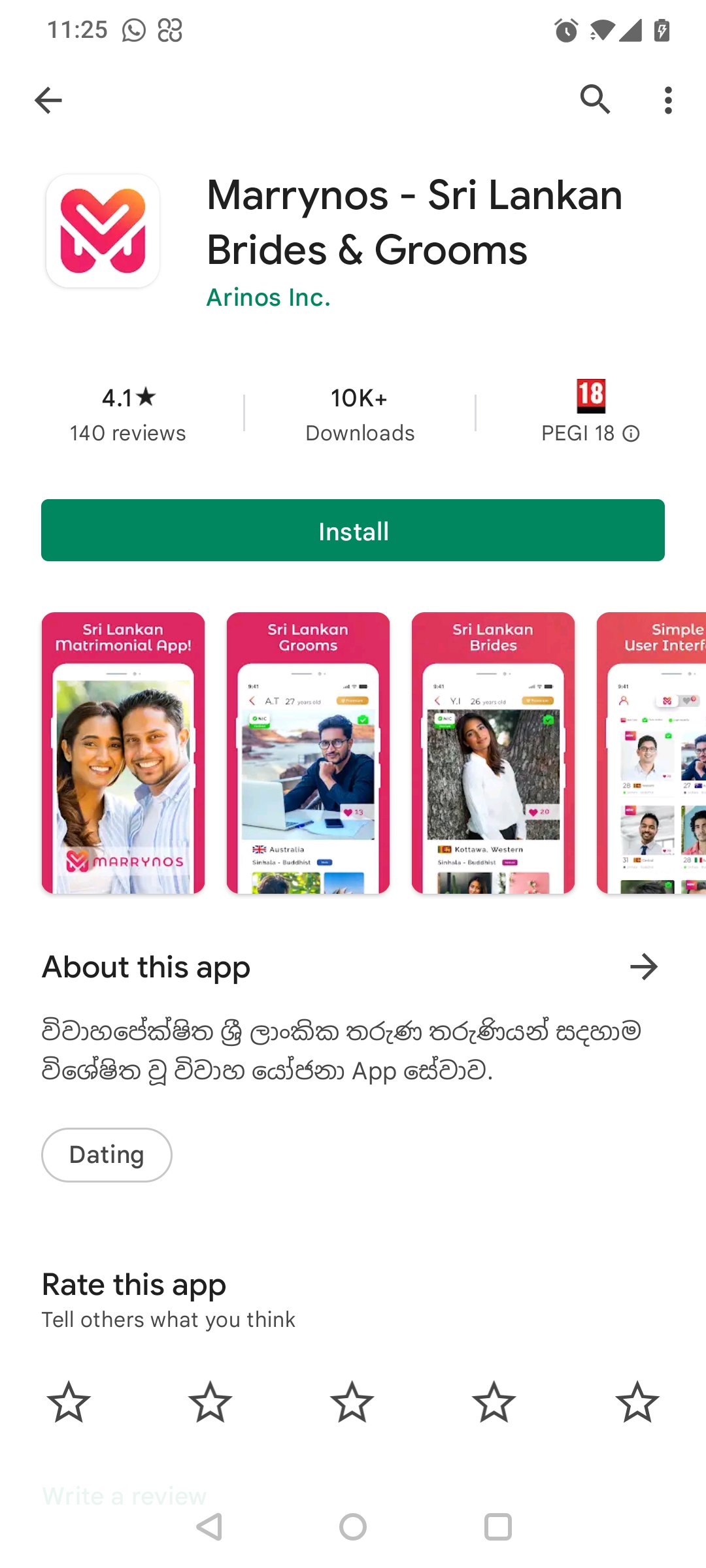Open the Sri Lankan Grooms screenshot
Viewport: 706px width, 1568px height.
tap(308, 753)
